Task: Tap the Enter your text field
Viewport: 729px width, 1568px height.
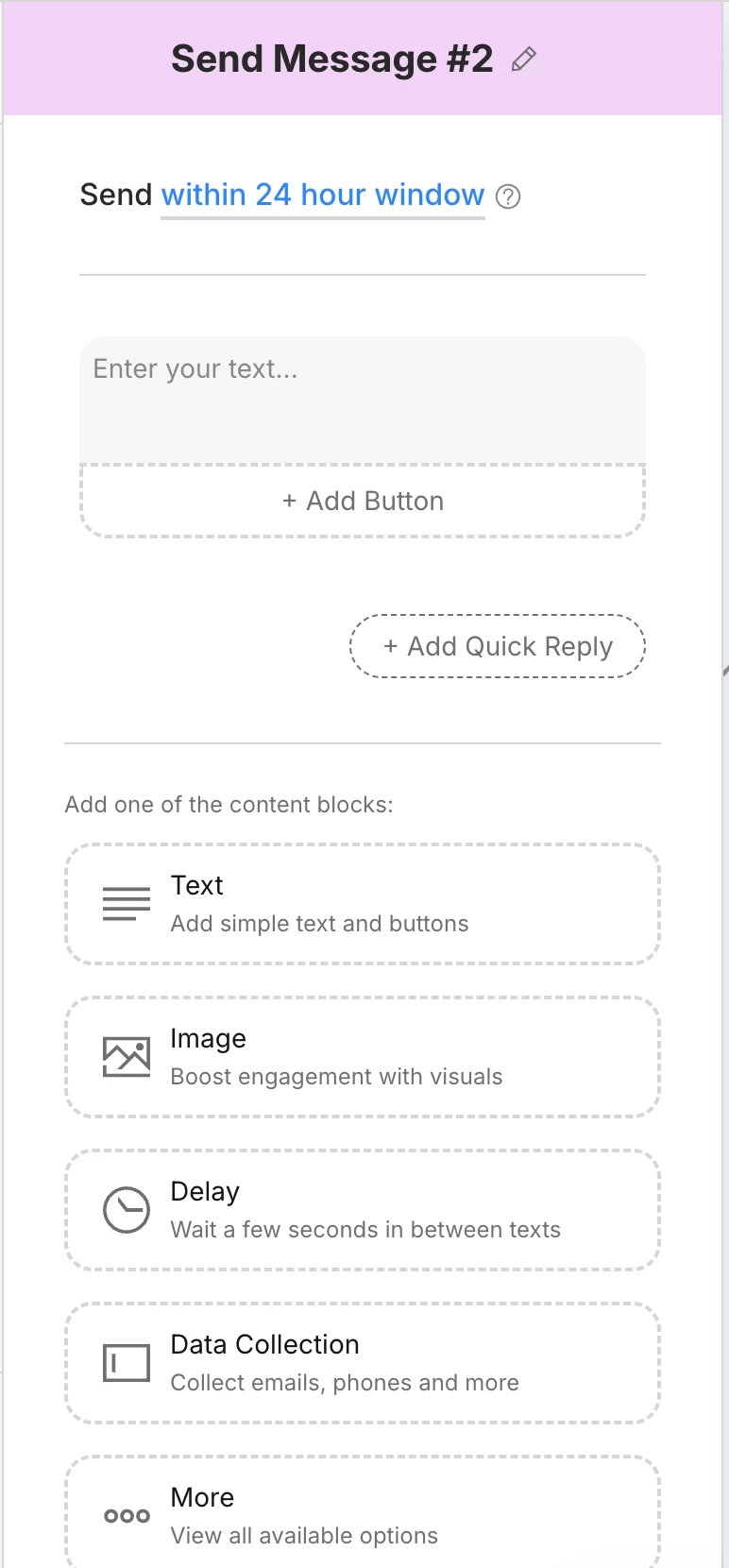Action: [x=362, y=399]
